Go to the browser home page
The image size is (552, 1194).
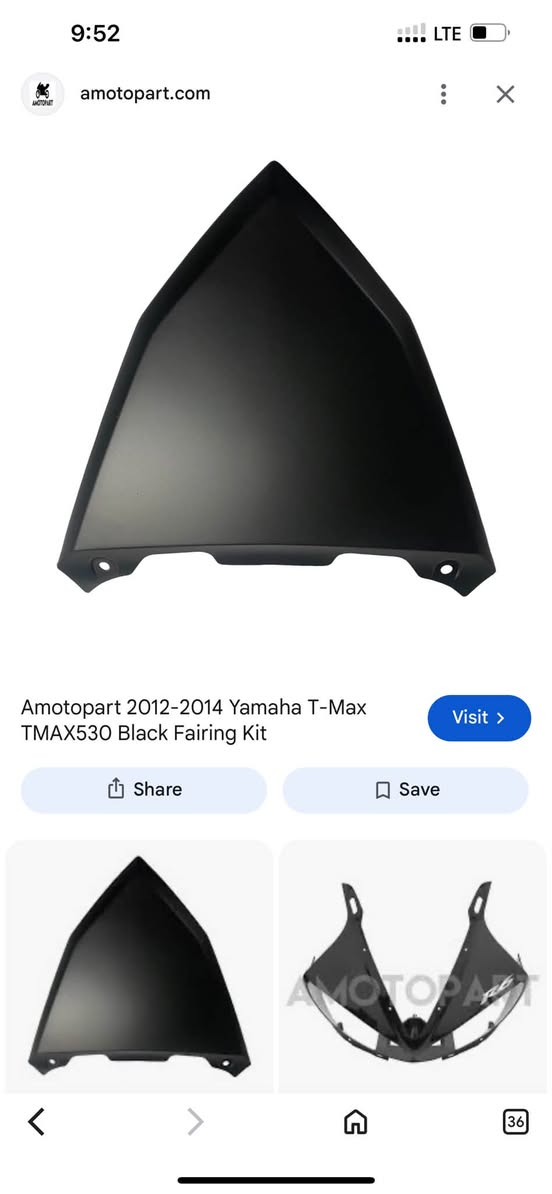pyautogui.click(x=356, y=1122)
